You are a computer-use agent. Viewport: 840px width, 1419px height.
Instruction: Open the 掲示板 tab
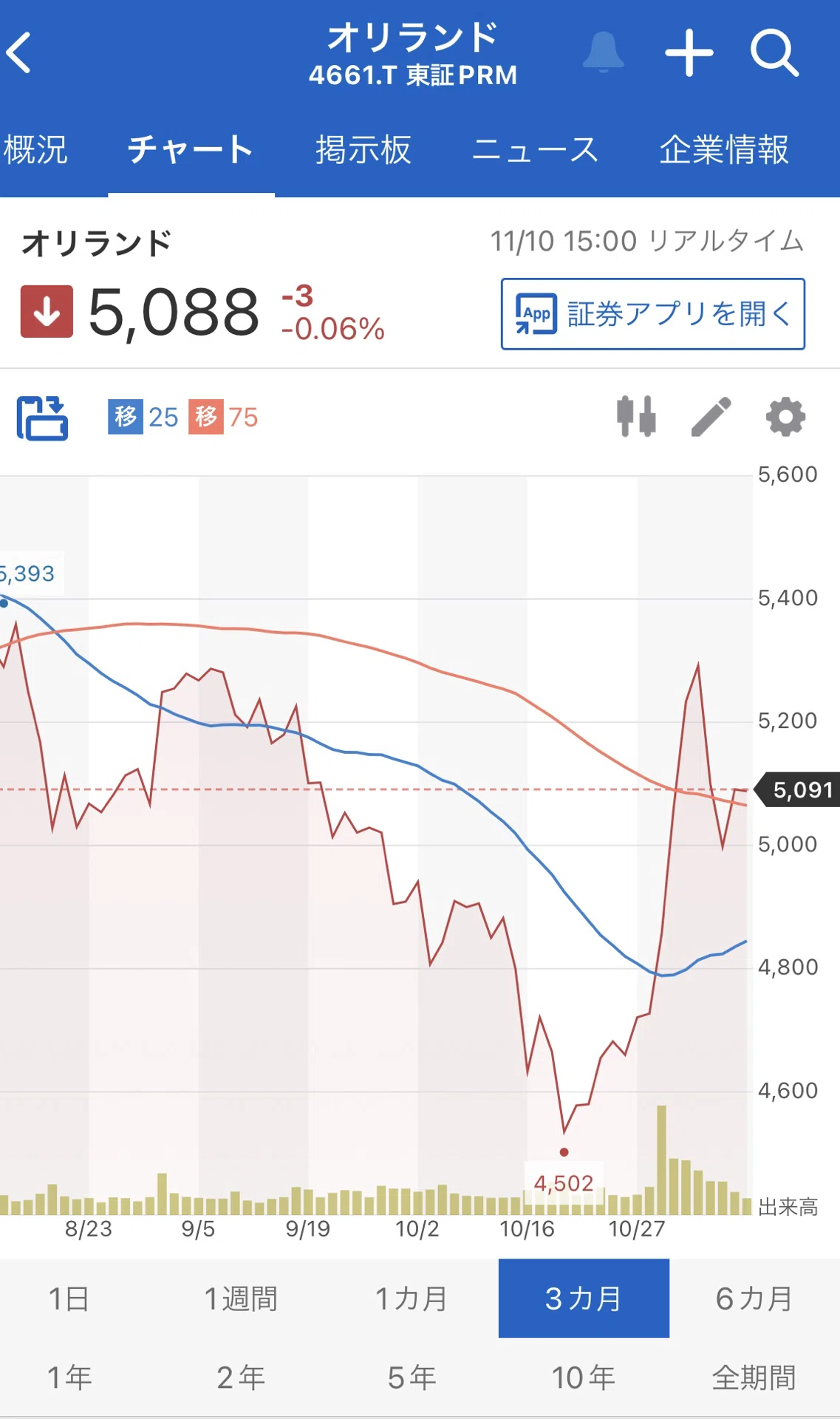[363, 150]
